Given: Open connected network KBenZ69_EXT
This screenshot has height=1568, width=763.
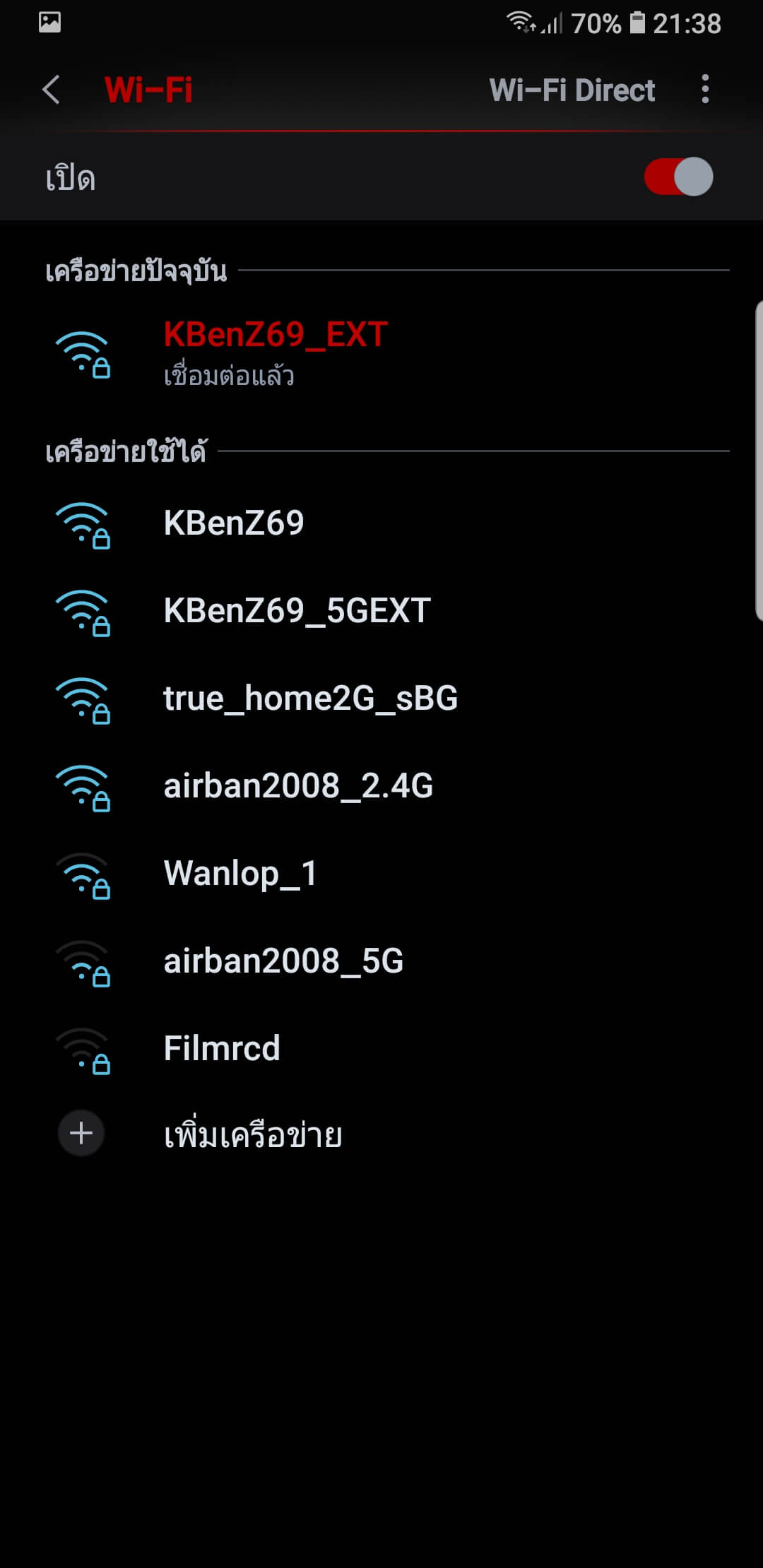Looking at the screenshot, I should (381, 353).
